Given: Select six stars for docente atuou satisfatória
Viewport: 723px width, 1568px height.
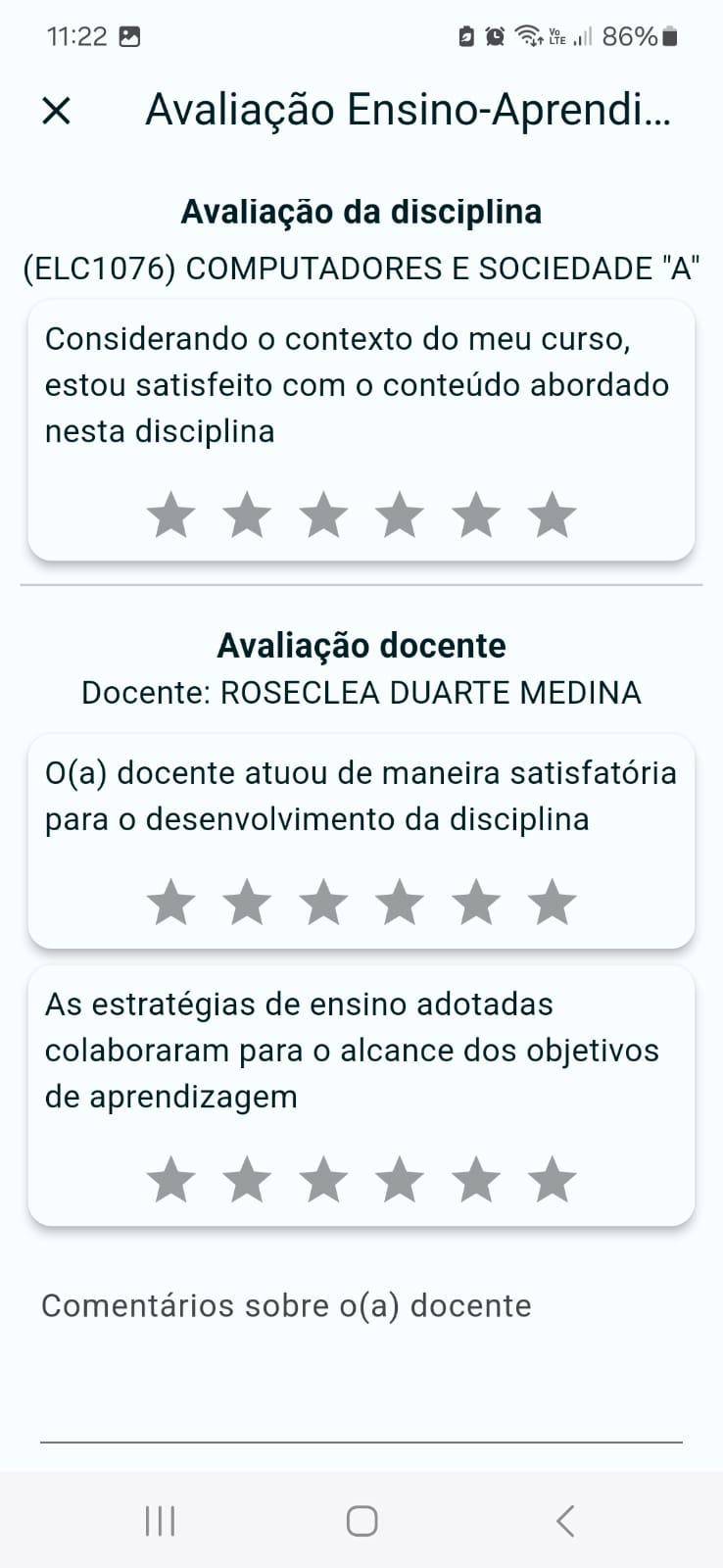Looking at the screenshot, I should coord(553,902).
